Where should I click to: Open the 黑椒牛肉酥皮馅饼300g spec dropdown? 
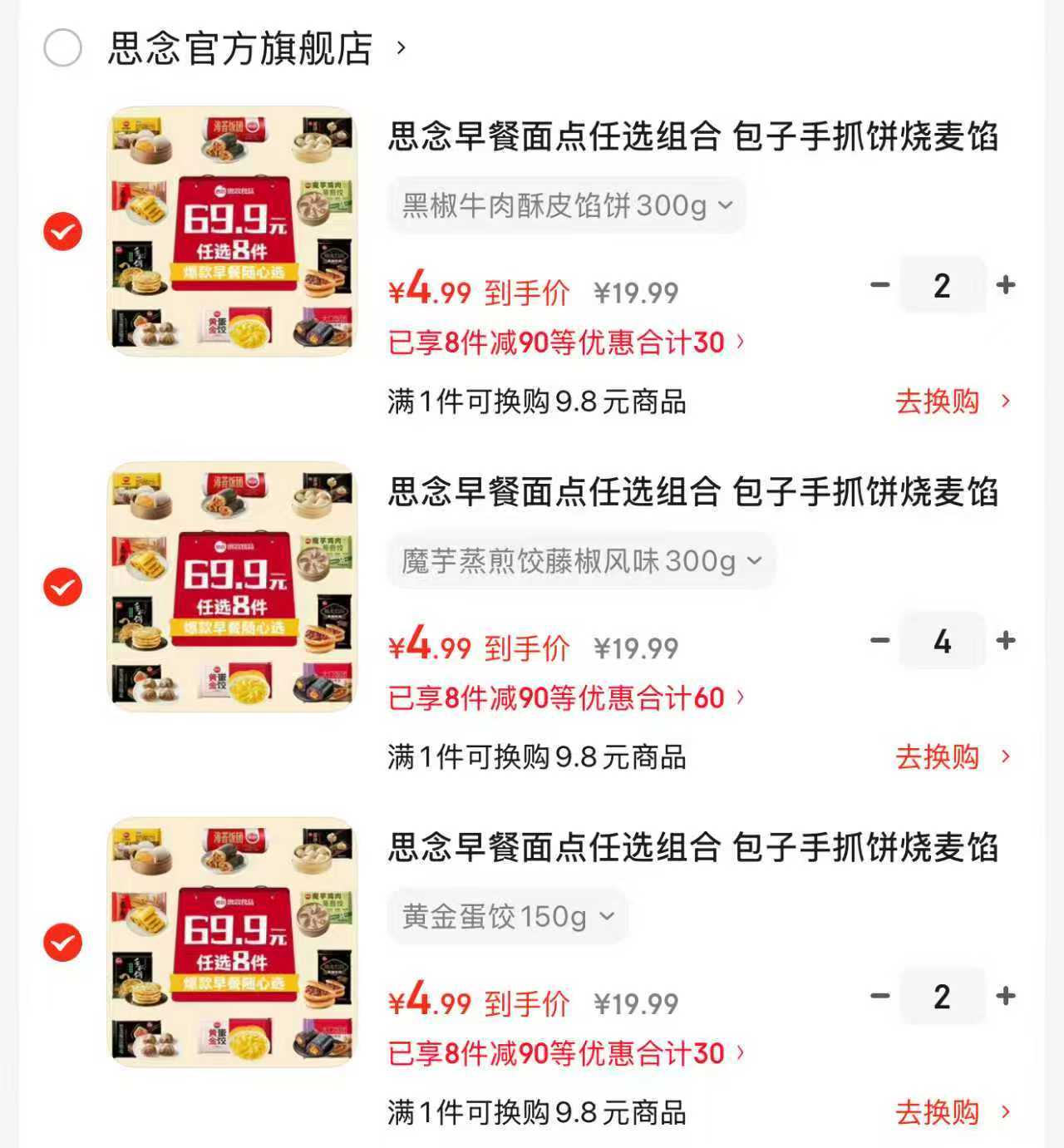(566, 205)
